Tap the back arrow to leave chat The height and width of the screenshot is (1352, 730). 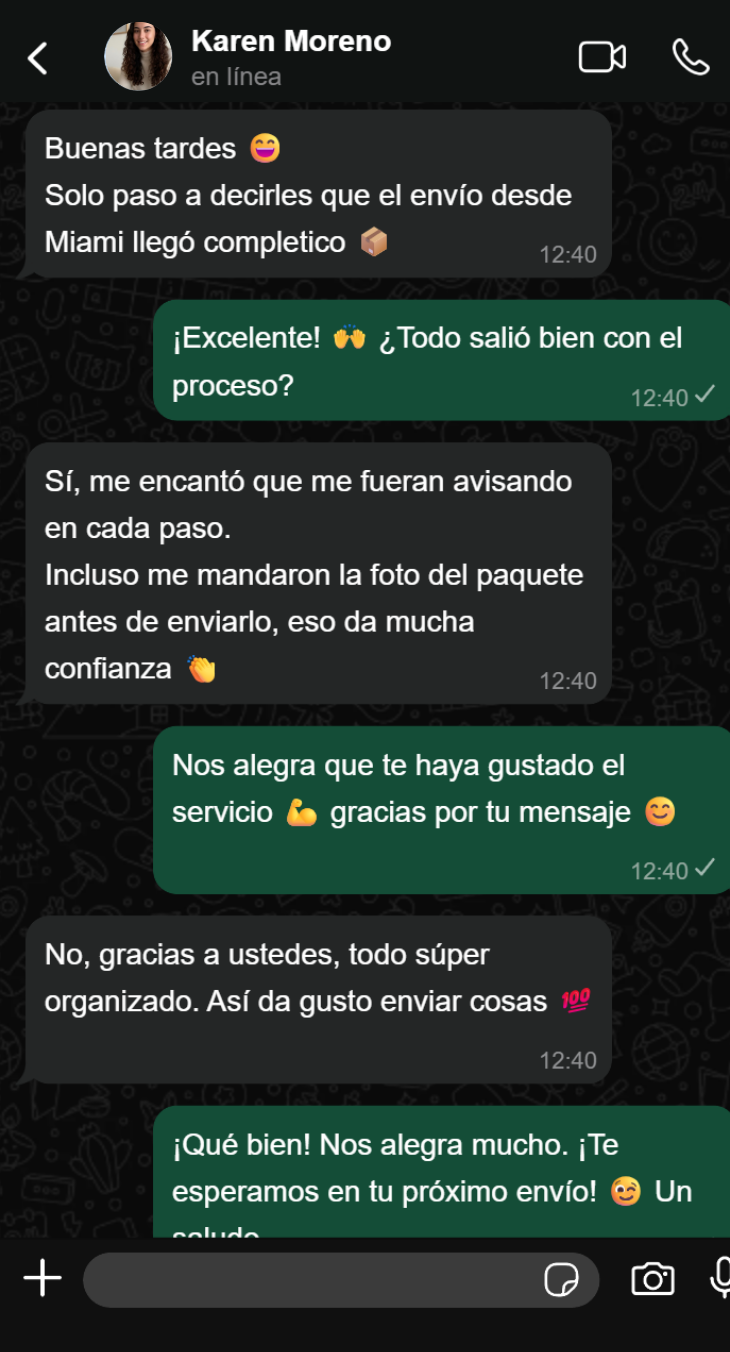pyautogui.click(x=37, y=57)
